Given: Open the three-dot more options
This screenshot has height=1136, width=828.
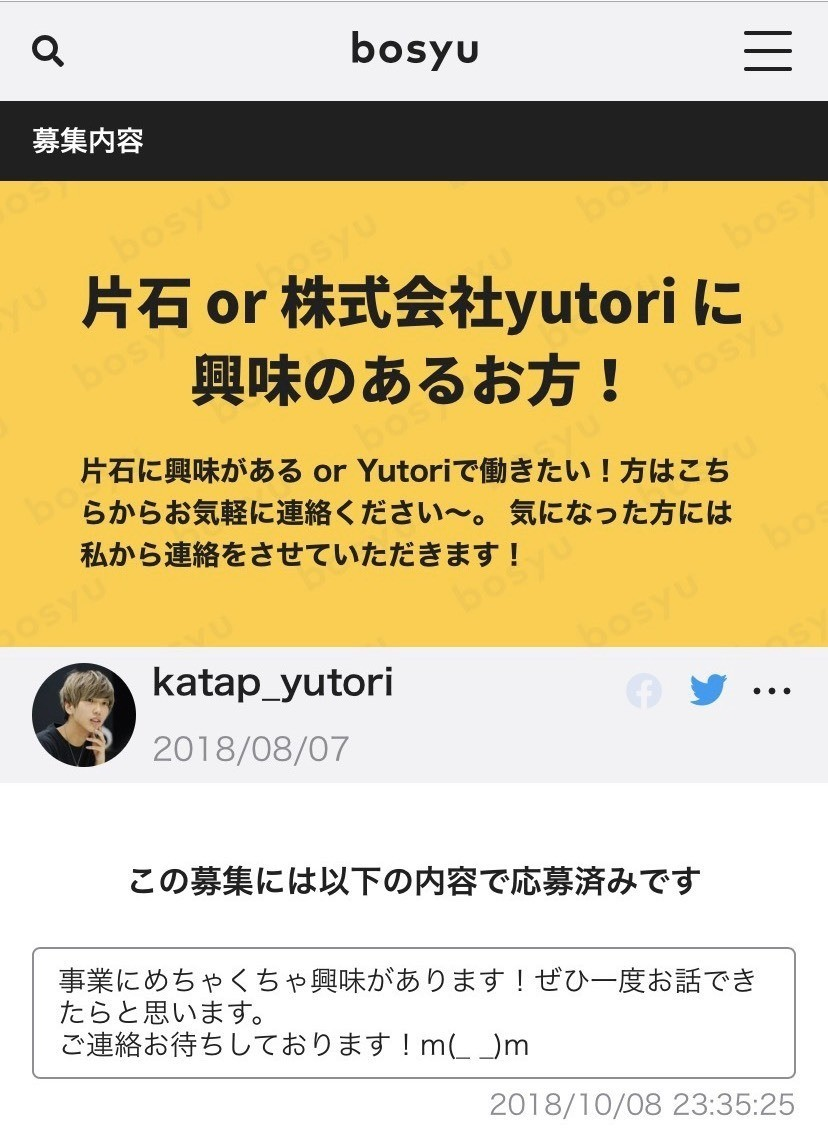Looking at the screenshot, I should click(x=771, y=691).
